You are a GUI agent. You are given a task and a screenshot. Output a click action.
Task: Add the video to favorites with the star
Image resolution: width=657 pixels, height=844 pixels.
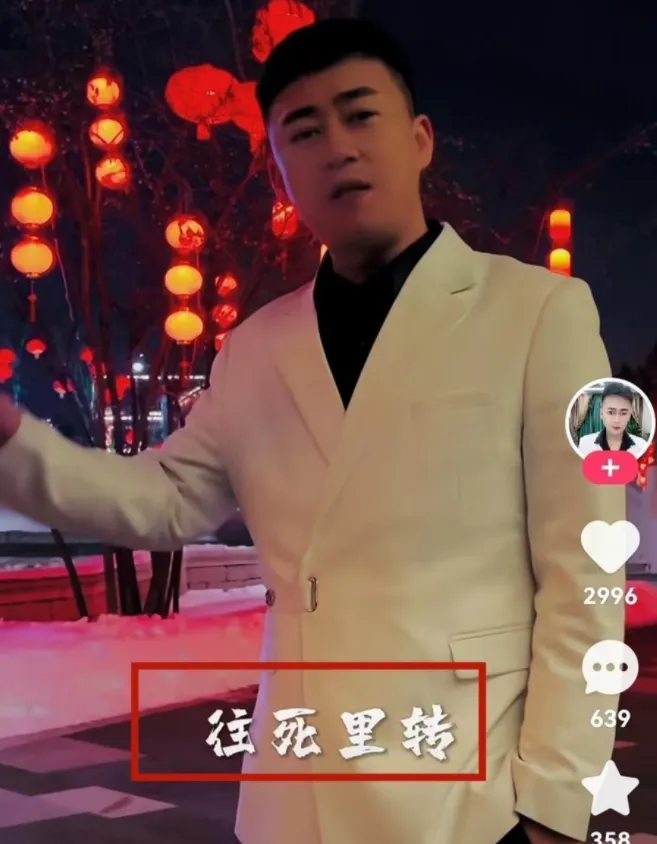(x=610, y=788)
